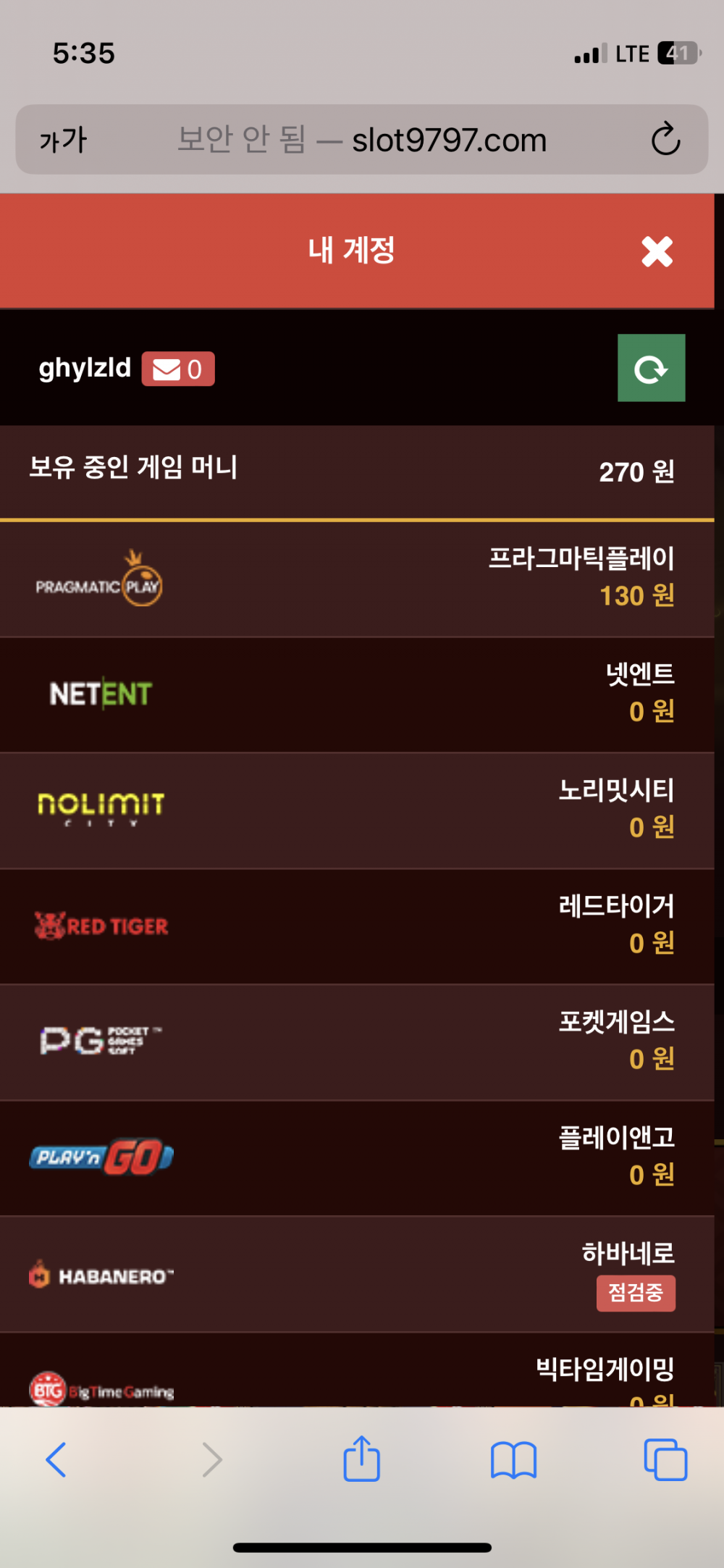Open Safari bookmarks

(513, 1459)
